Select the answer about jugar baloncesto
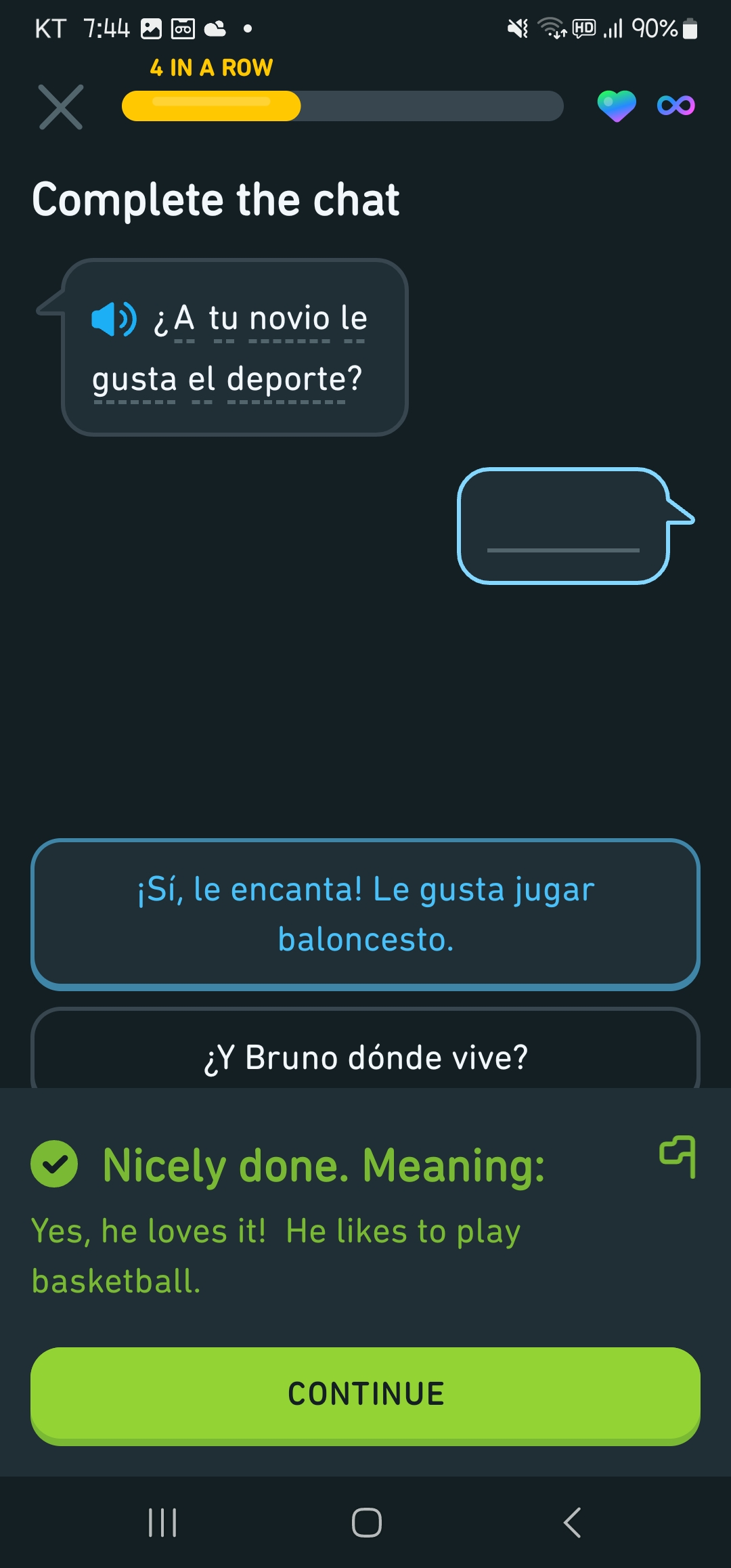The width and height of the screenshot is (731, 1568). point(365,915)
